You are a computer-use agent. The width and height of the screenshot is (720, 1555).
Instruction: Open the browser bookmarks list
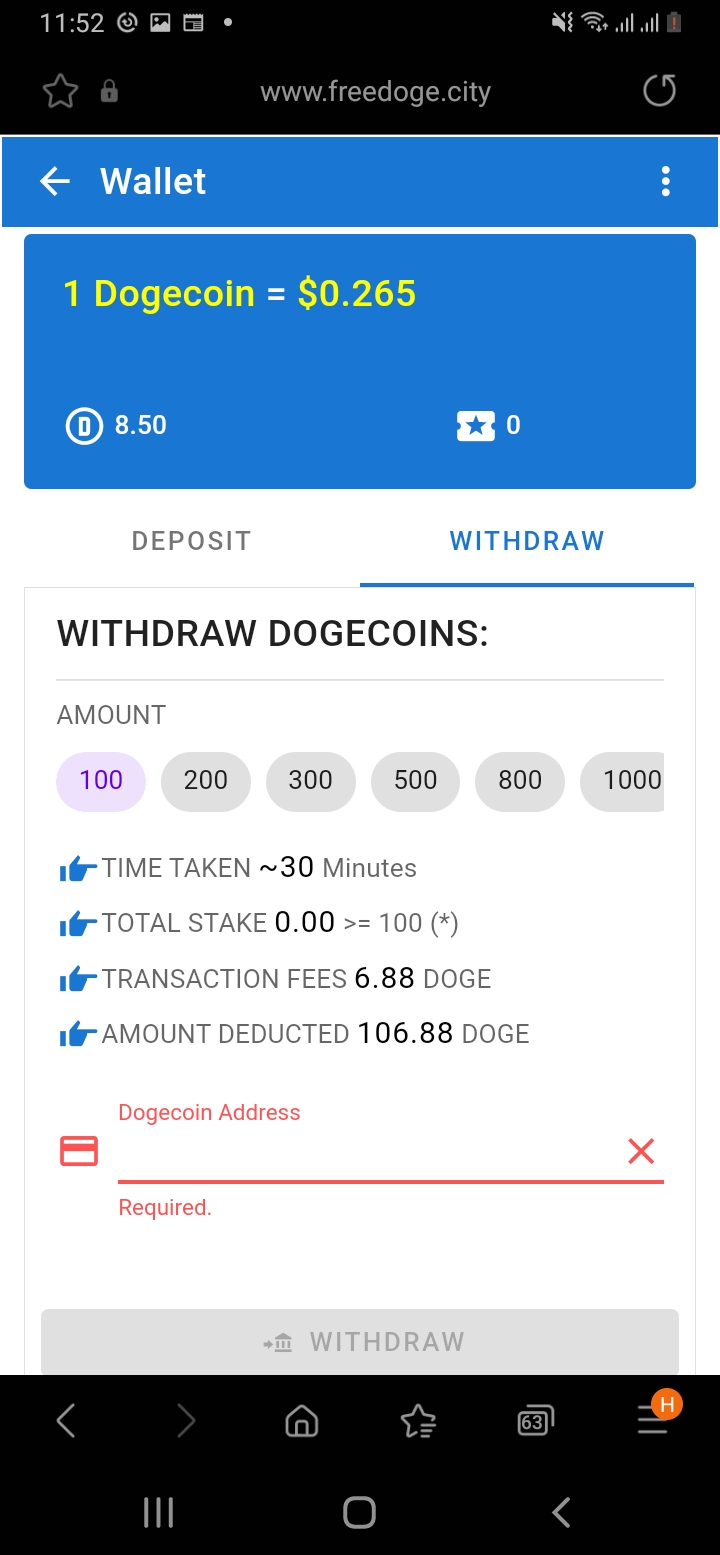click(x=418, y=1421)
